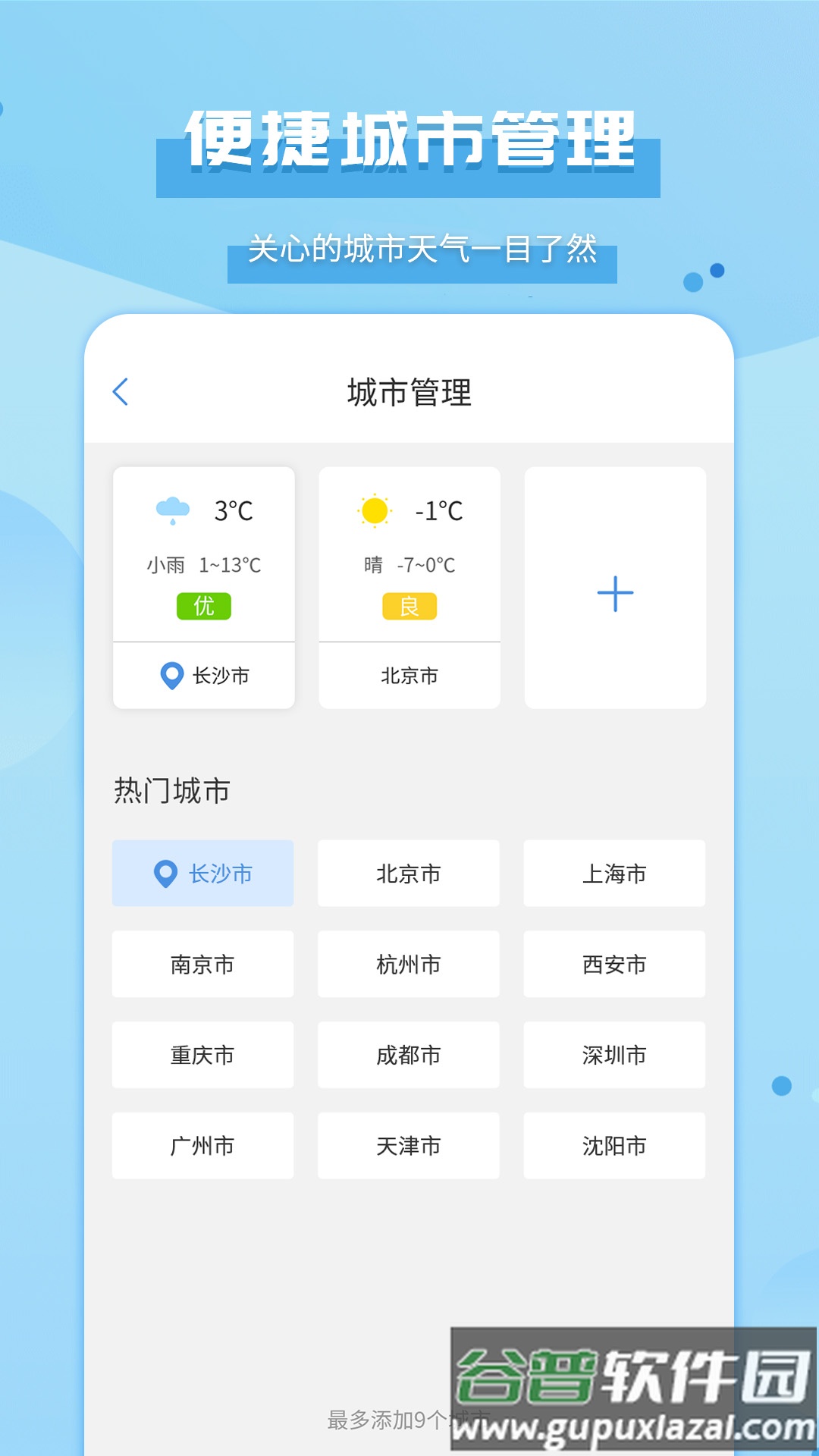The height and width of the screenshot is (1456, 819).
Task: Select the highlighted 长沙市 hot city
Action: click(202, 874)
